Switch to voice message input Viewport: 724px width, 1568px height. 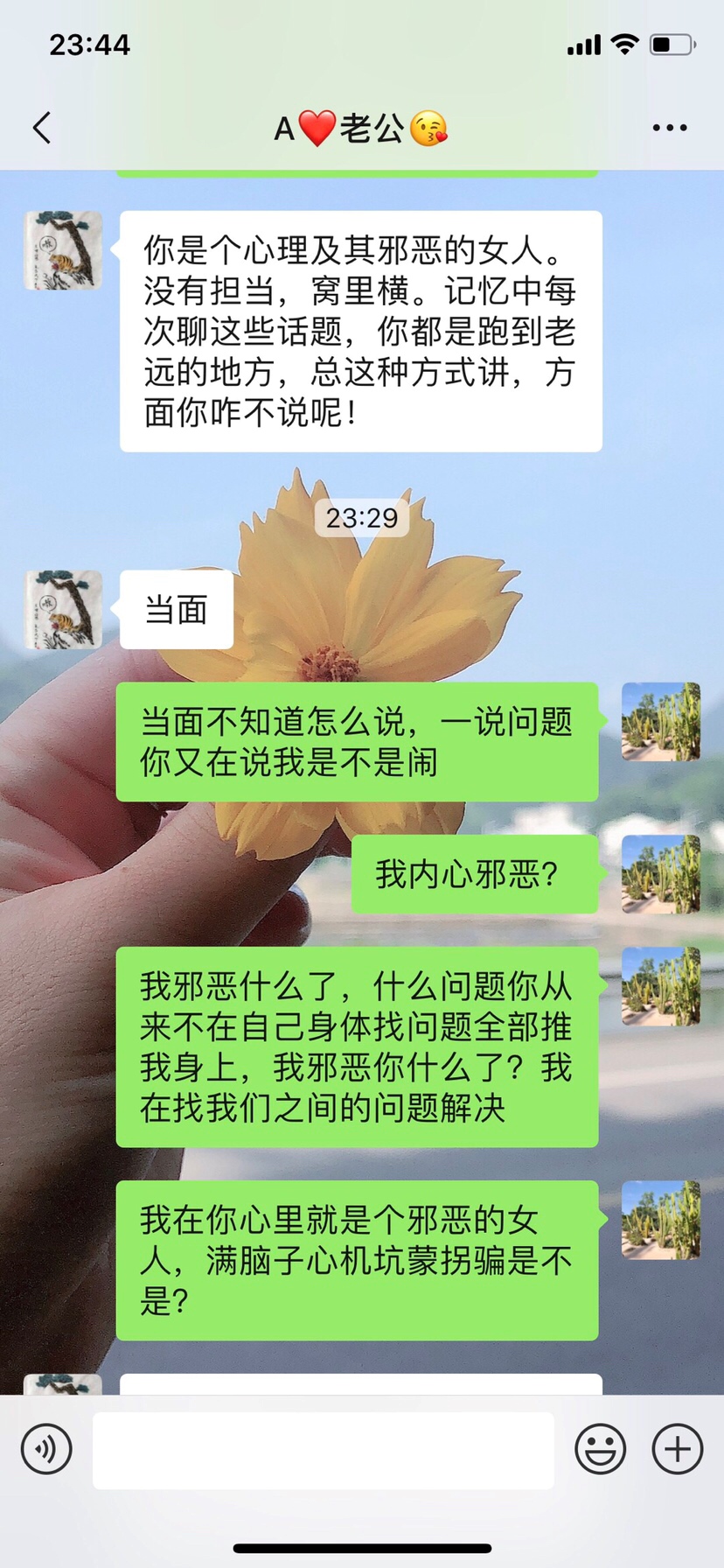pyautogui.click(x=46, y=1449)
